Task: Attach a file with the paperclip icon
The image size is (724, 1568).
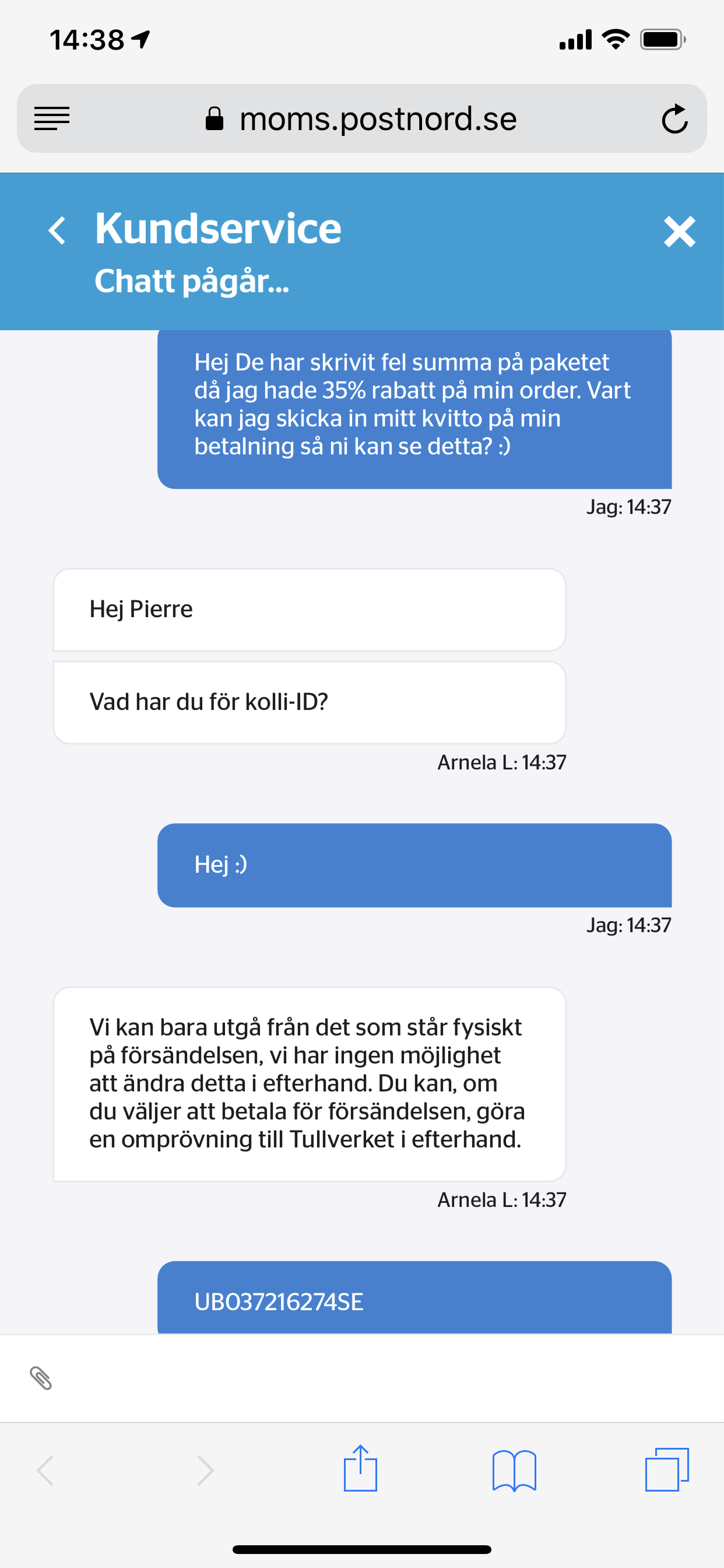Action: coord(41,1378)
